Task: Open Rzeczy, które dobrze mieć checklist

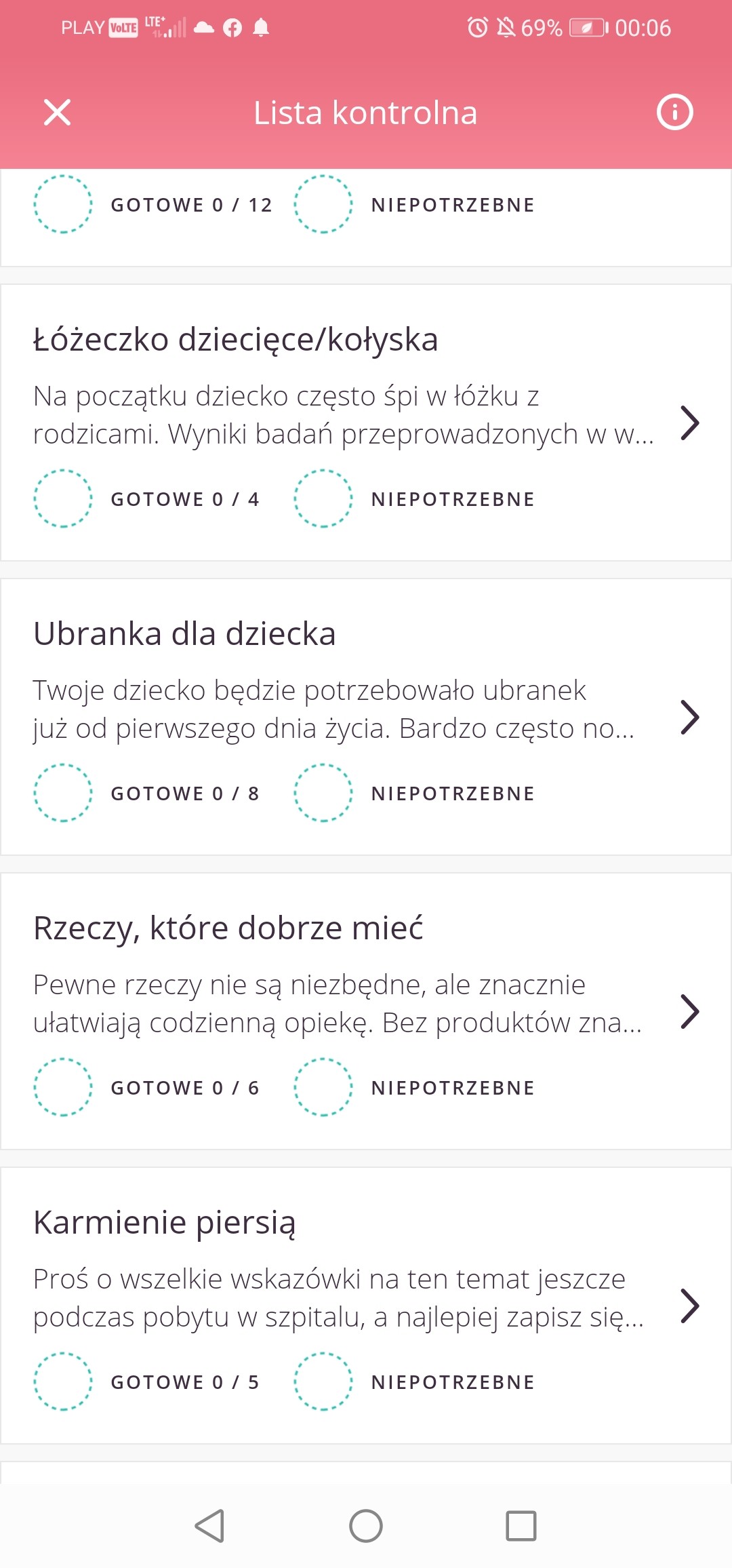Action: [689, 1012]
